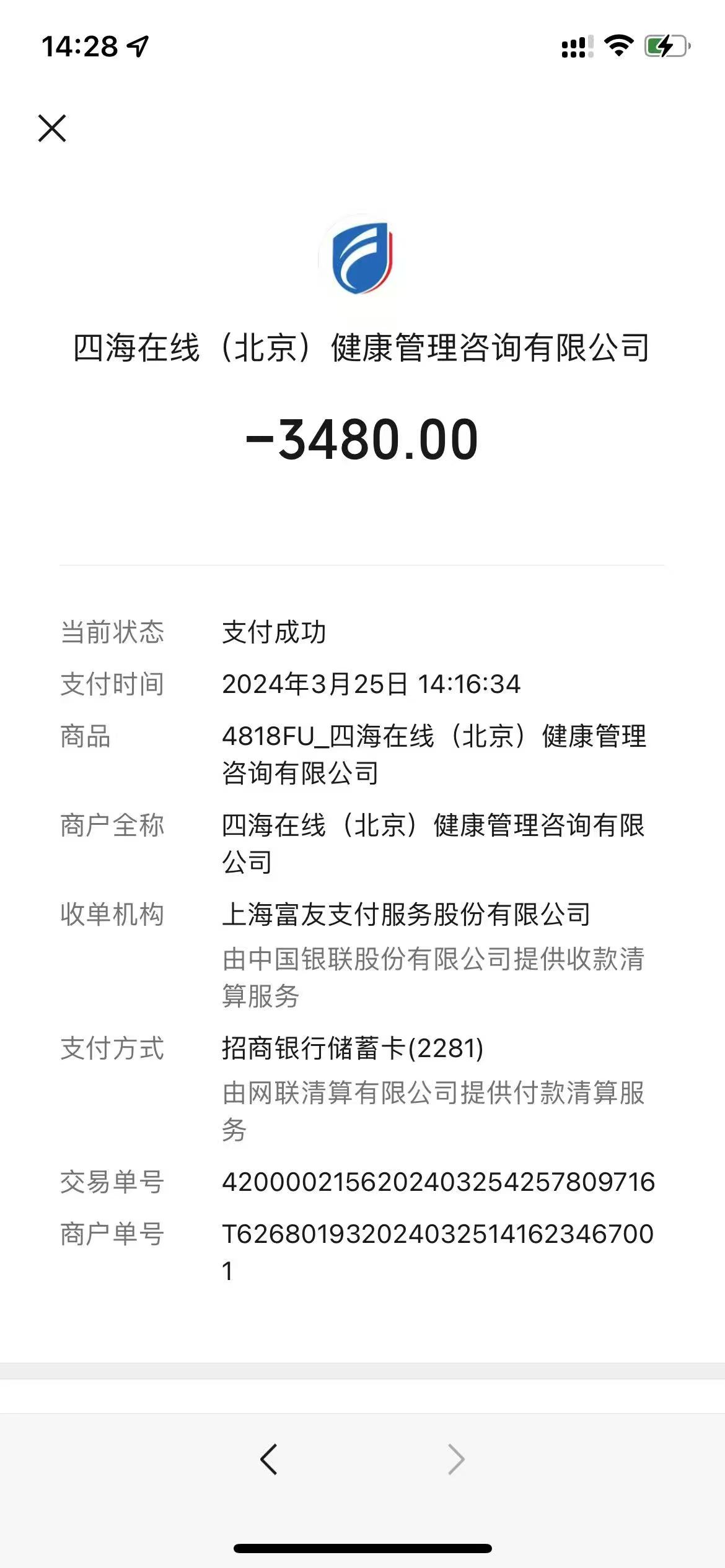Go back using the bottom back arrow
725x1568 pixels.
(269, 1460)
